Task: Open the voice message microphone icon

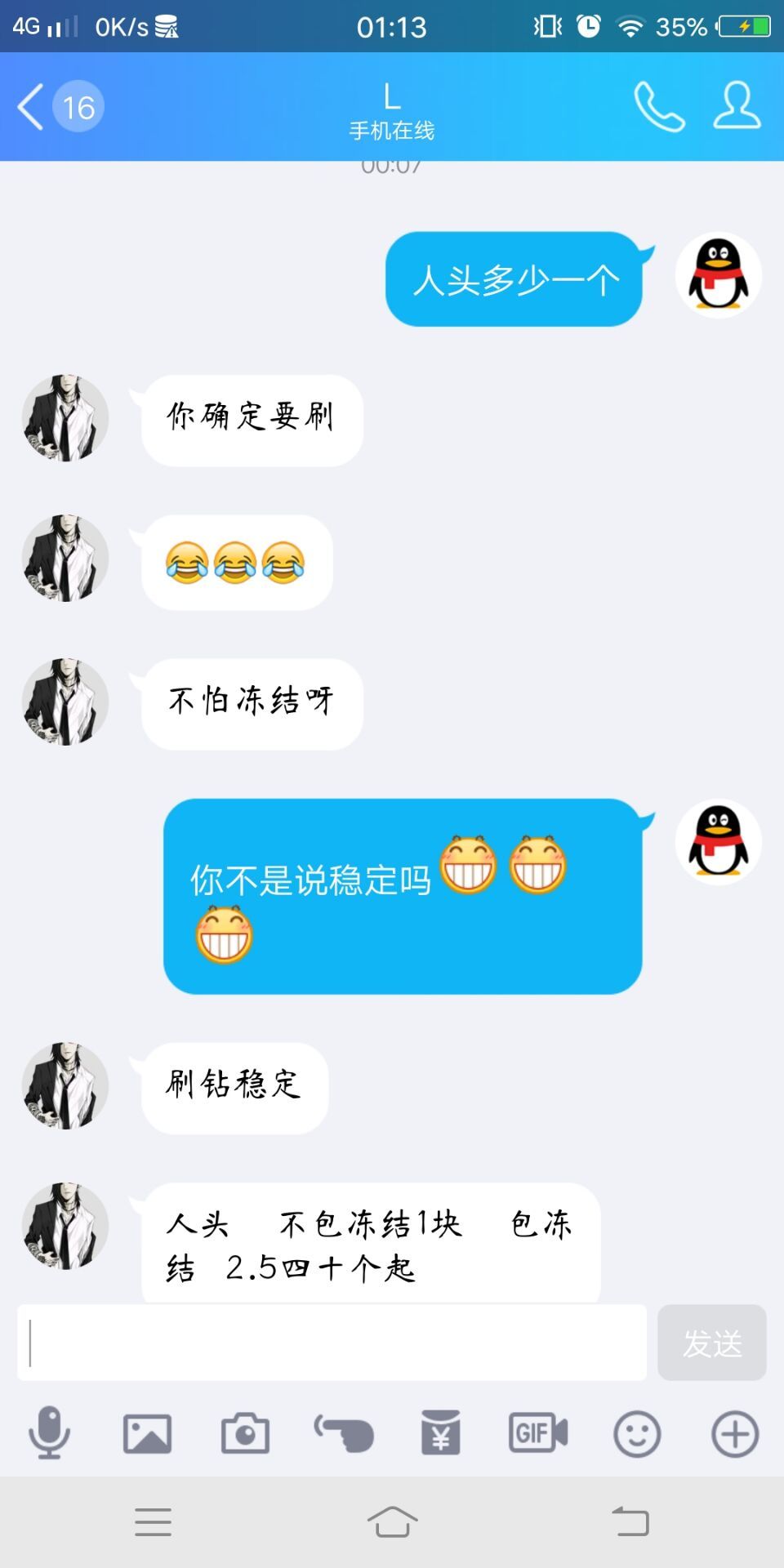Action: coord(51,1434)
